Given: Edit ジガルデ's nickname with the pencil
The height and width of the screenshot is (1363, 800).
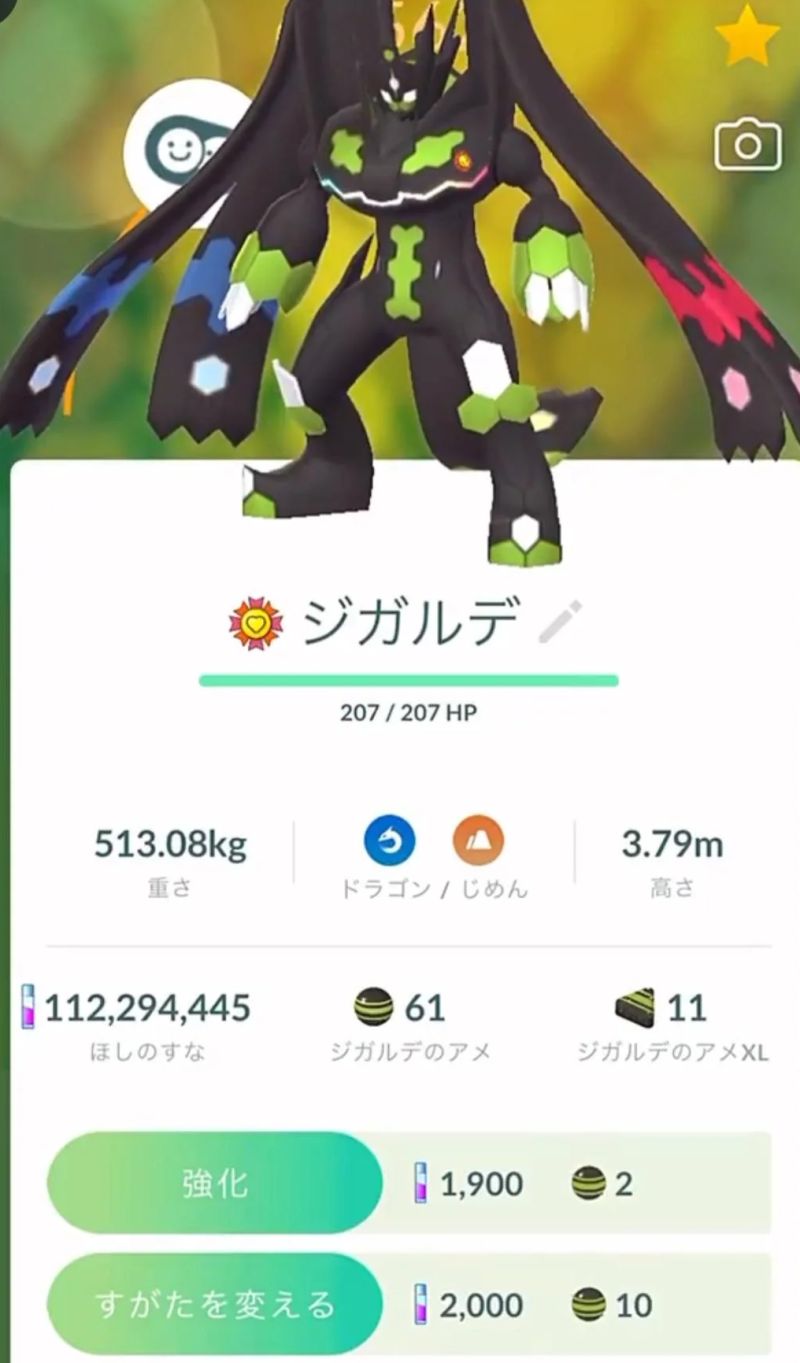Looking at the screenshot, I should [560, 623].
